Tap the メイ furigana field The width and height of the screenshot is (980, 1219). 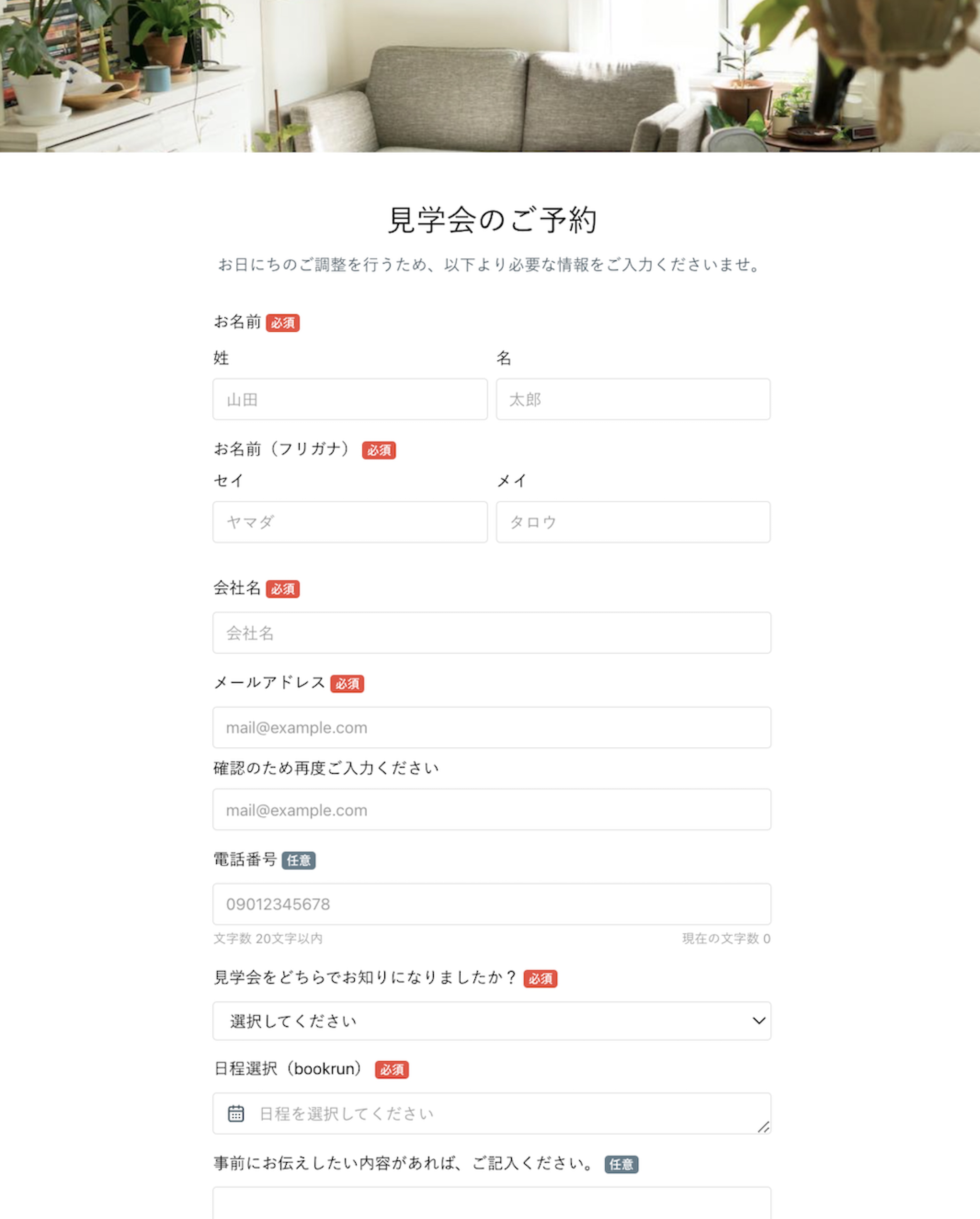pyautogui.click(x=633, y=522)
